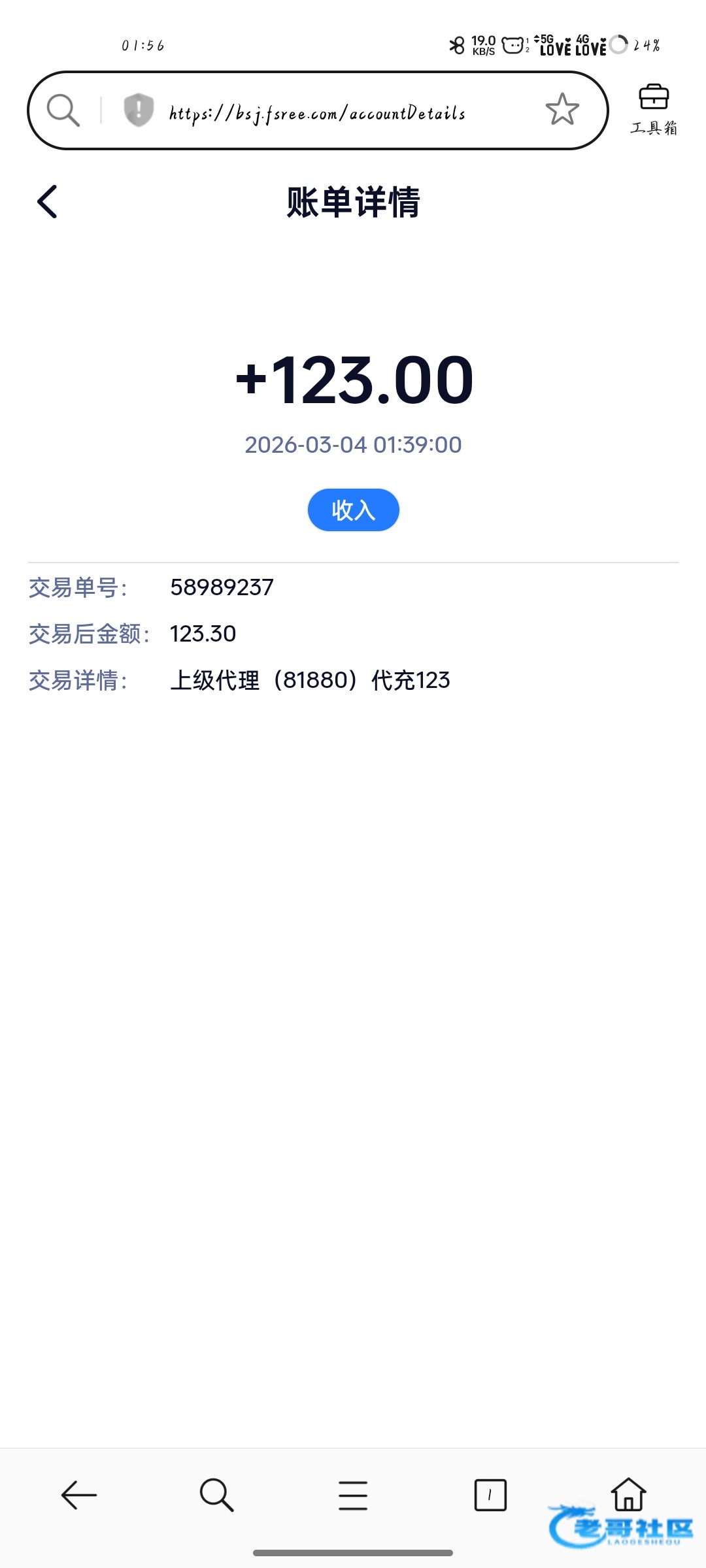Image resolution: width=706 pixels, height=1568 pixels.
Task: Bookmark this page with the star icon
Action: (562, 110)
